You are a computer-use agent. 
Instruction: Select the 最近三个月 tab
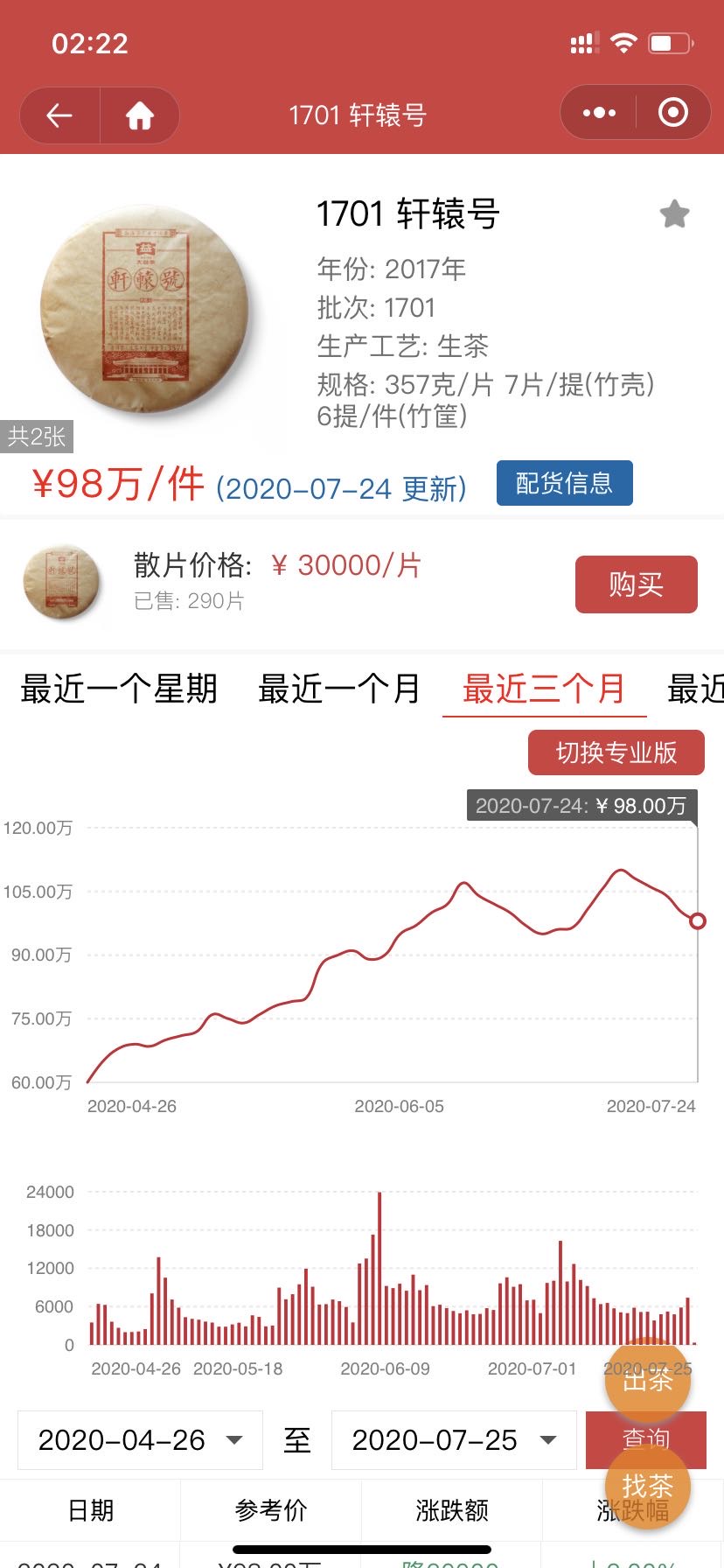[544, 689]
